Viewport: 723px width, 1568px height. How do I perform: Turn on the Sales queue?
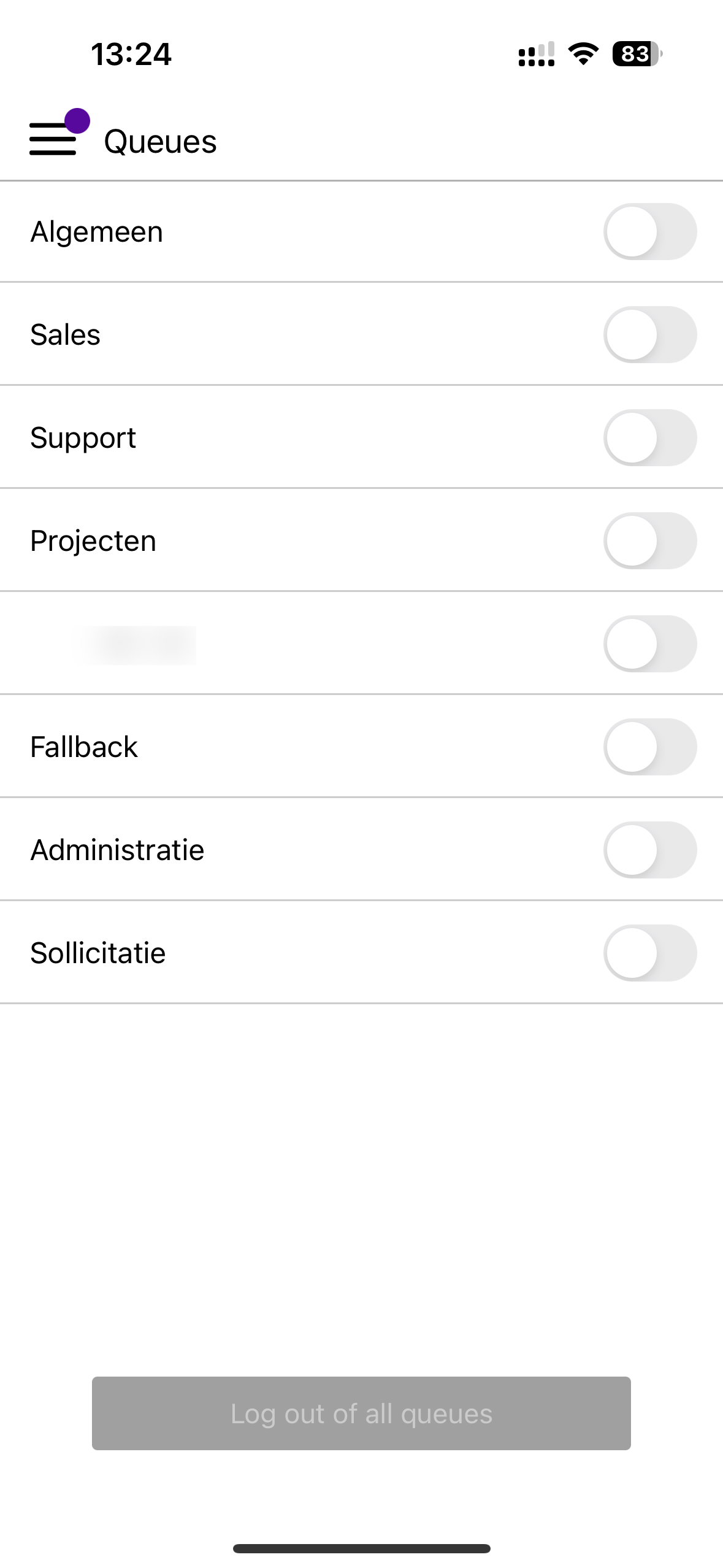pos(650,335)
